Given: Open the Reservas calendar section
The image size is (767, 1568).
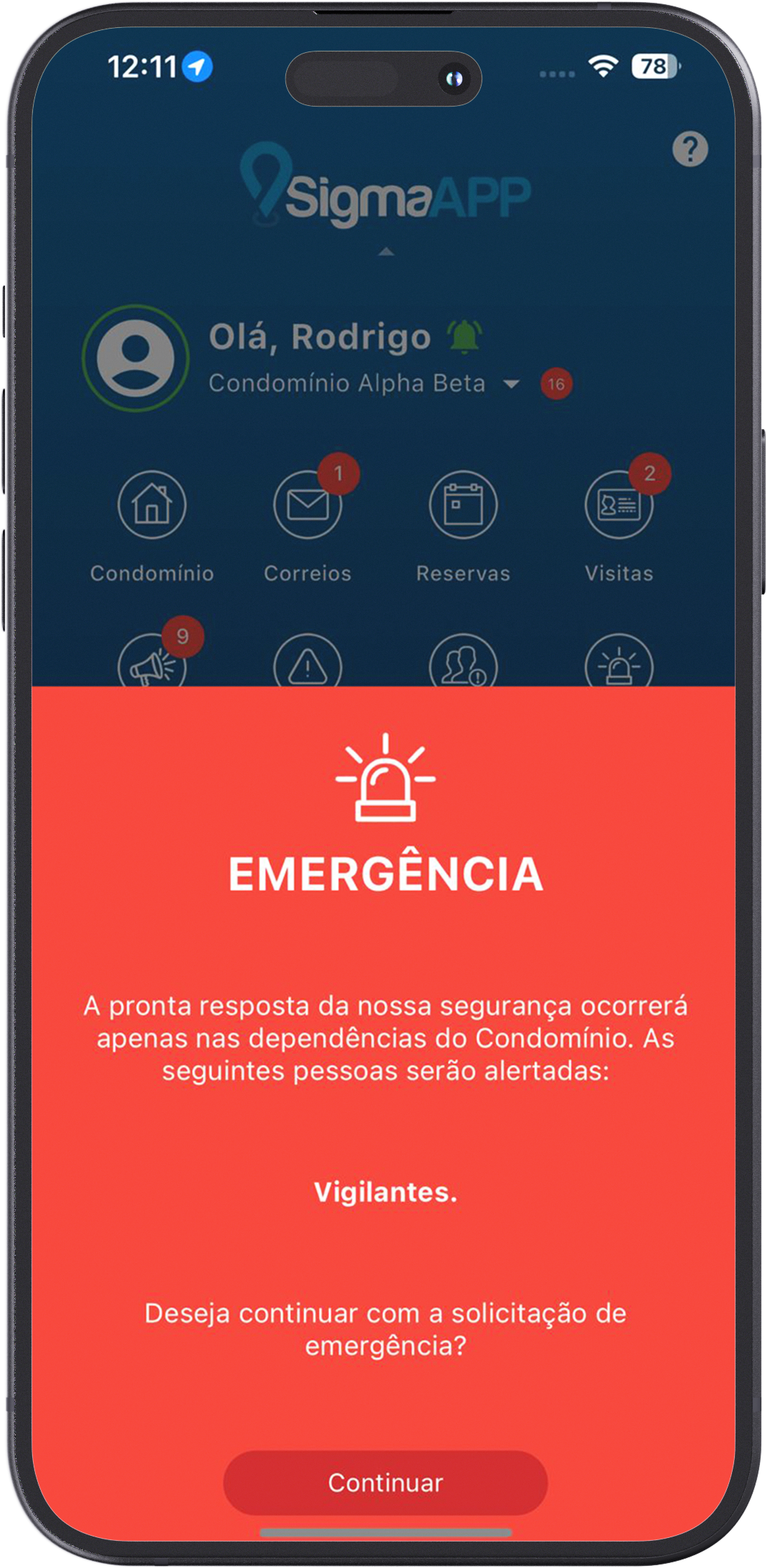Looking at the screenshot, I should [463, 505].
